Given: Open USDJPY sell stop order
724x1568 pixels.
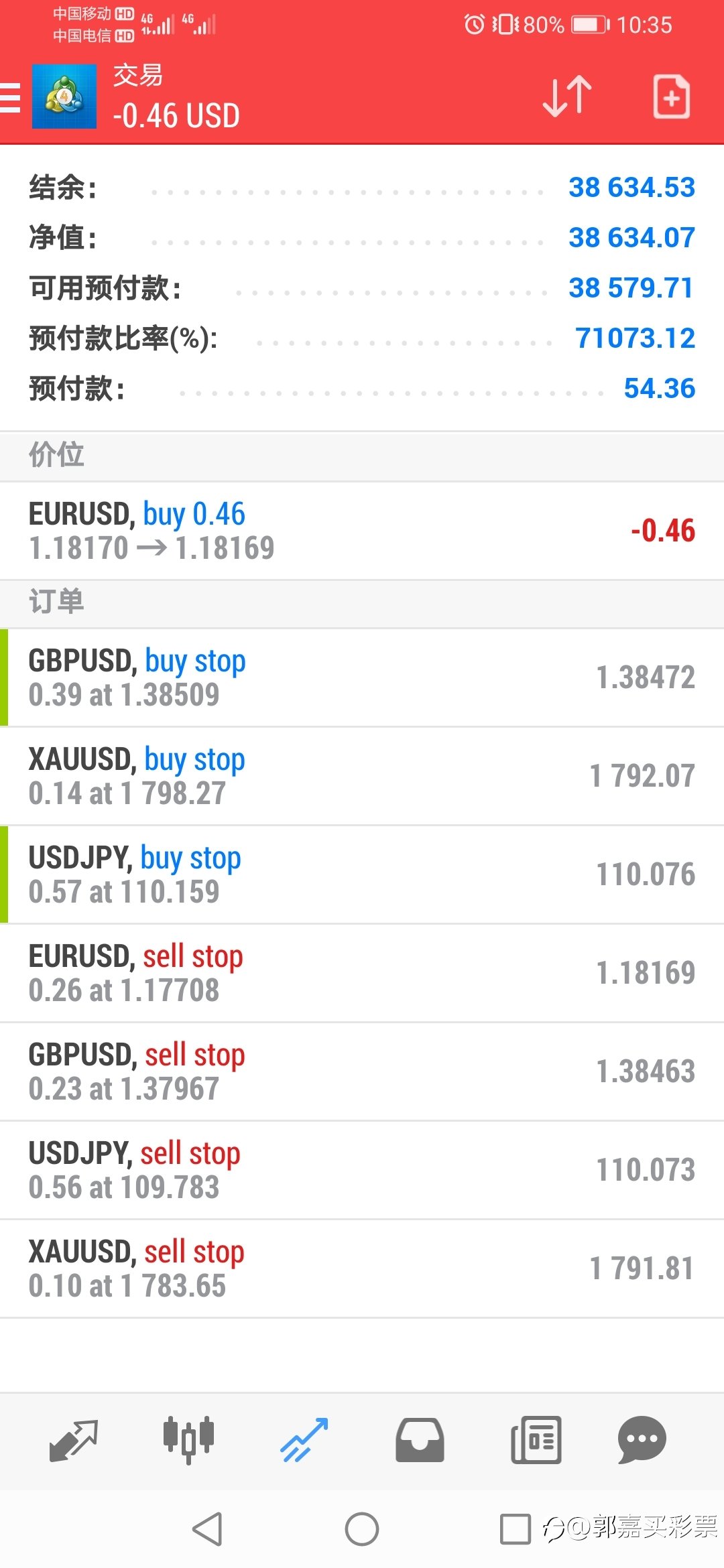Looking at the screenshot, I should (362, 1170).
